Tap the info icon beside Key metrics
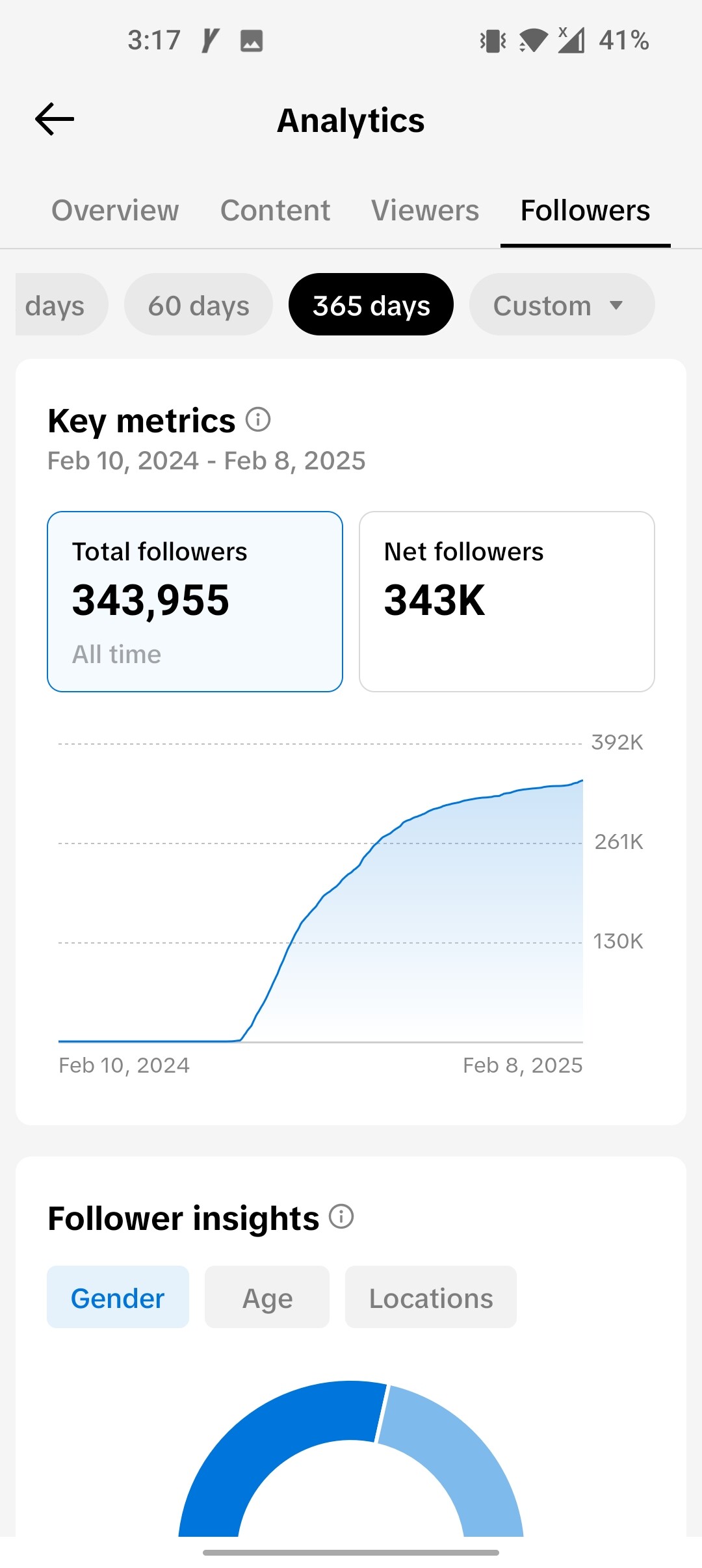The width and height of the screenshot is (702, 1568). click(258, 420)
